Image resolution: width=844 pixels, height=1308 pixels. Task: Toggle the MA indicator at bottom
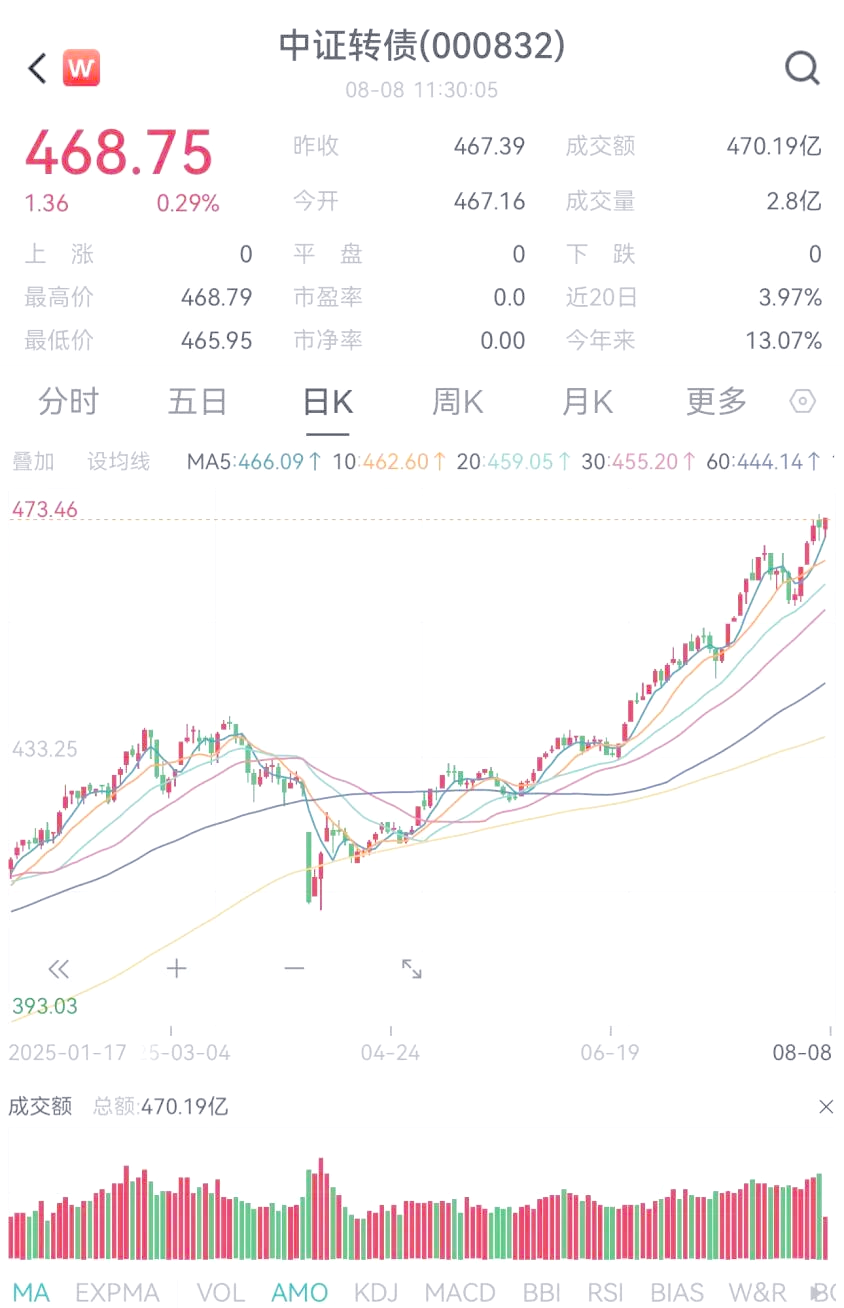coord(32,1292)
